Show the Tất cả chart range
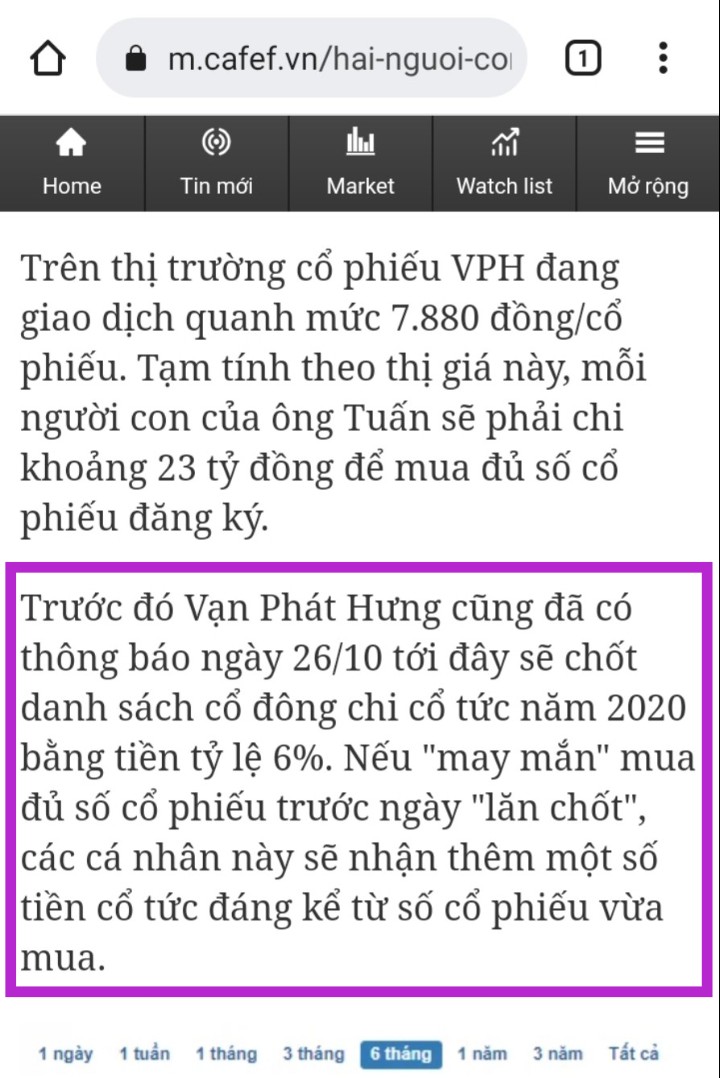 coord(634,1054)
